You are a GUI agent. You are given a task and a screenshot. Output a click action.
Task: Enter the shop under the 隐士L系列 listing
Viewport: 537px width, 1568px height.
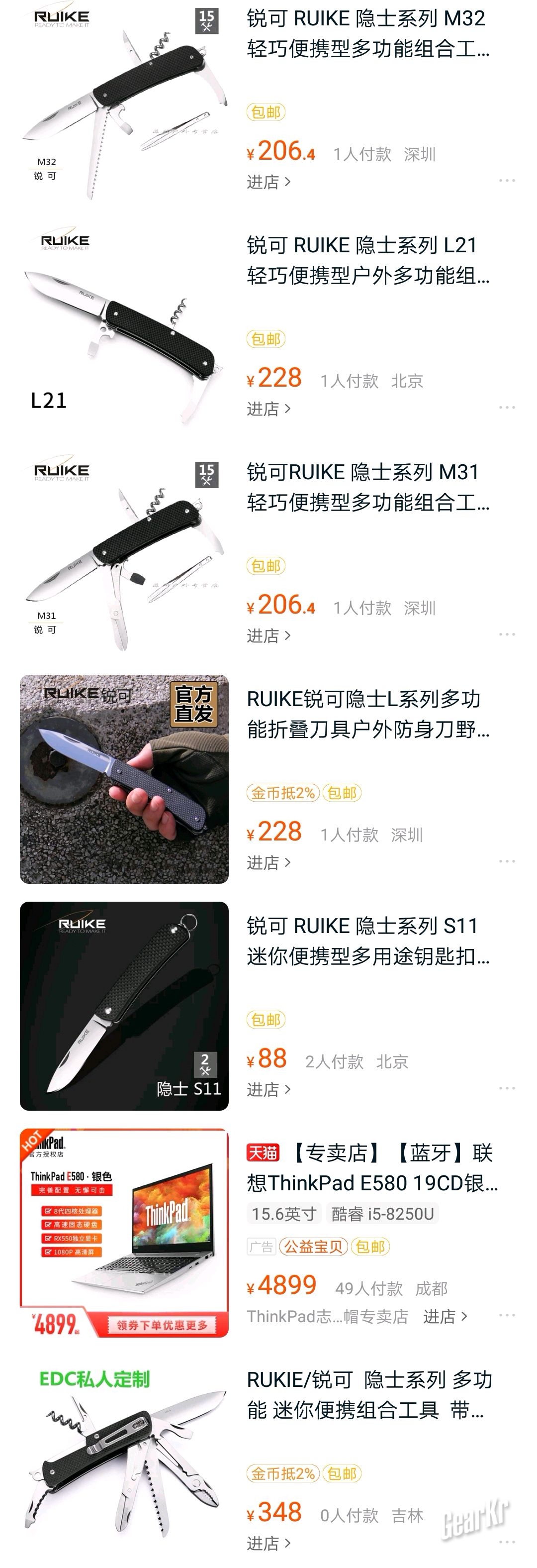tap(268, 862)
